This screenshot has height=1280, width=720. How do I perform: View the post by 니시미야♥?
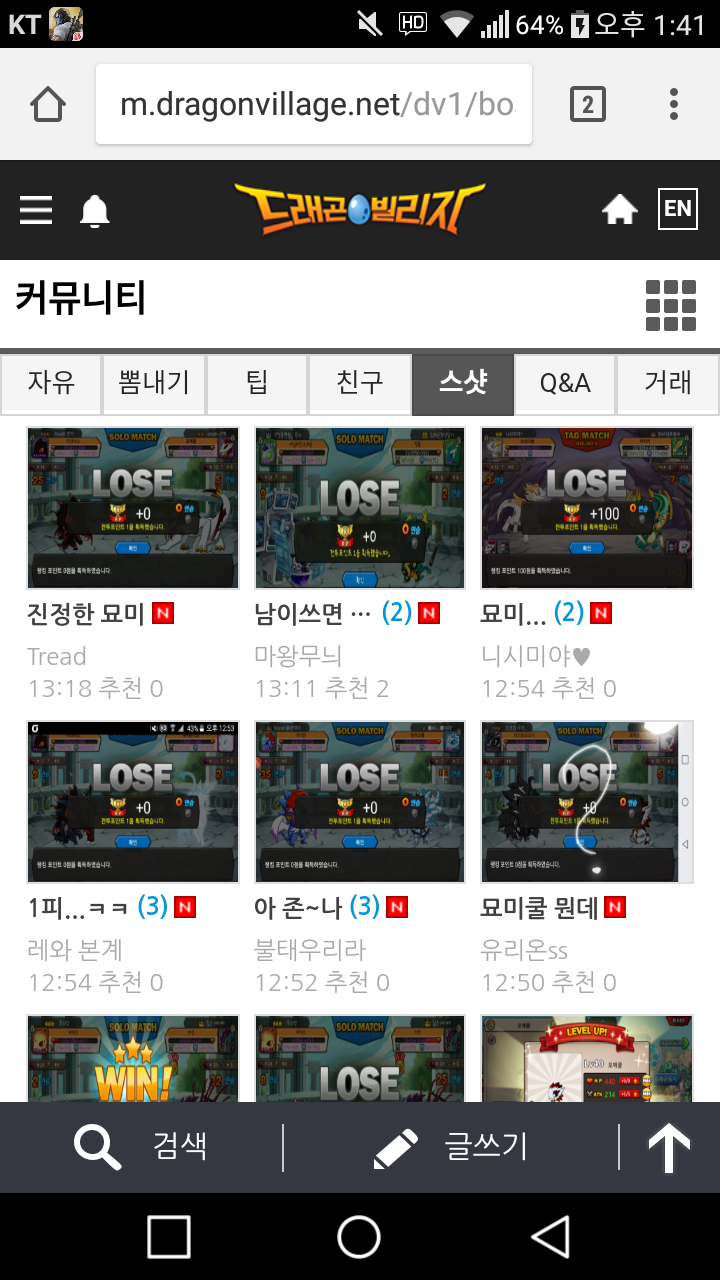pos(586,508)
